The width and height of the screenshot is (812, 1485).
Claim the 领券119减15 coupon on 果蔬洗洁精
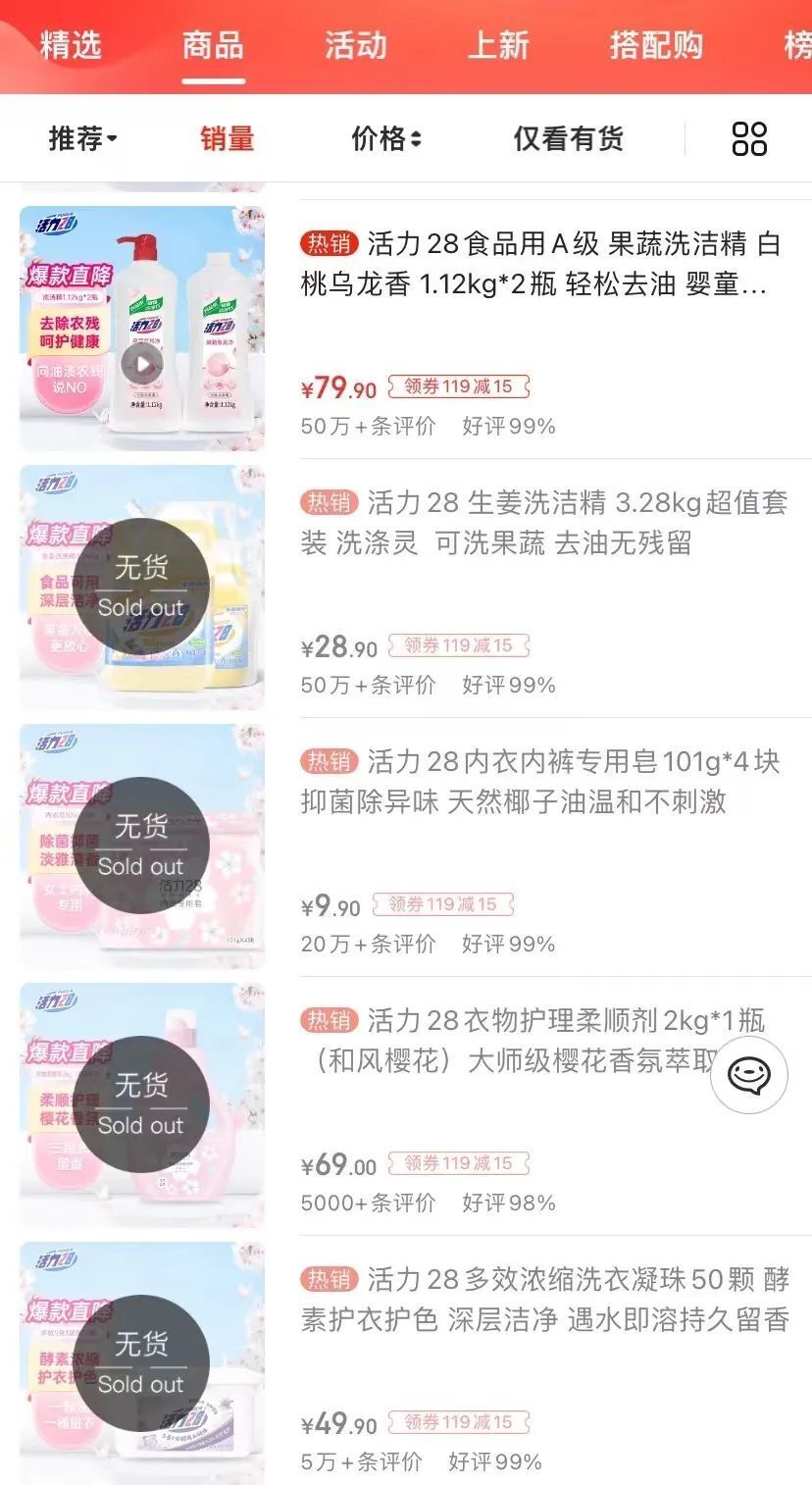pos(458,386)
